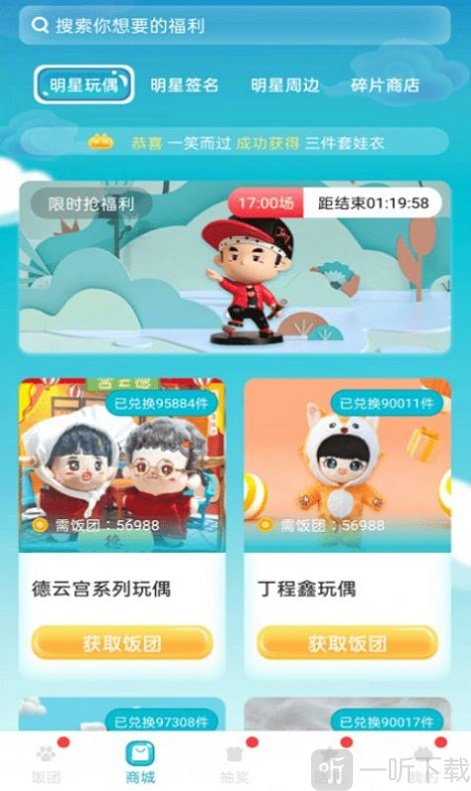Open the 限时抢福利 banner

[x=234, y=266]
